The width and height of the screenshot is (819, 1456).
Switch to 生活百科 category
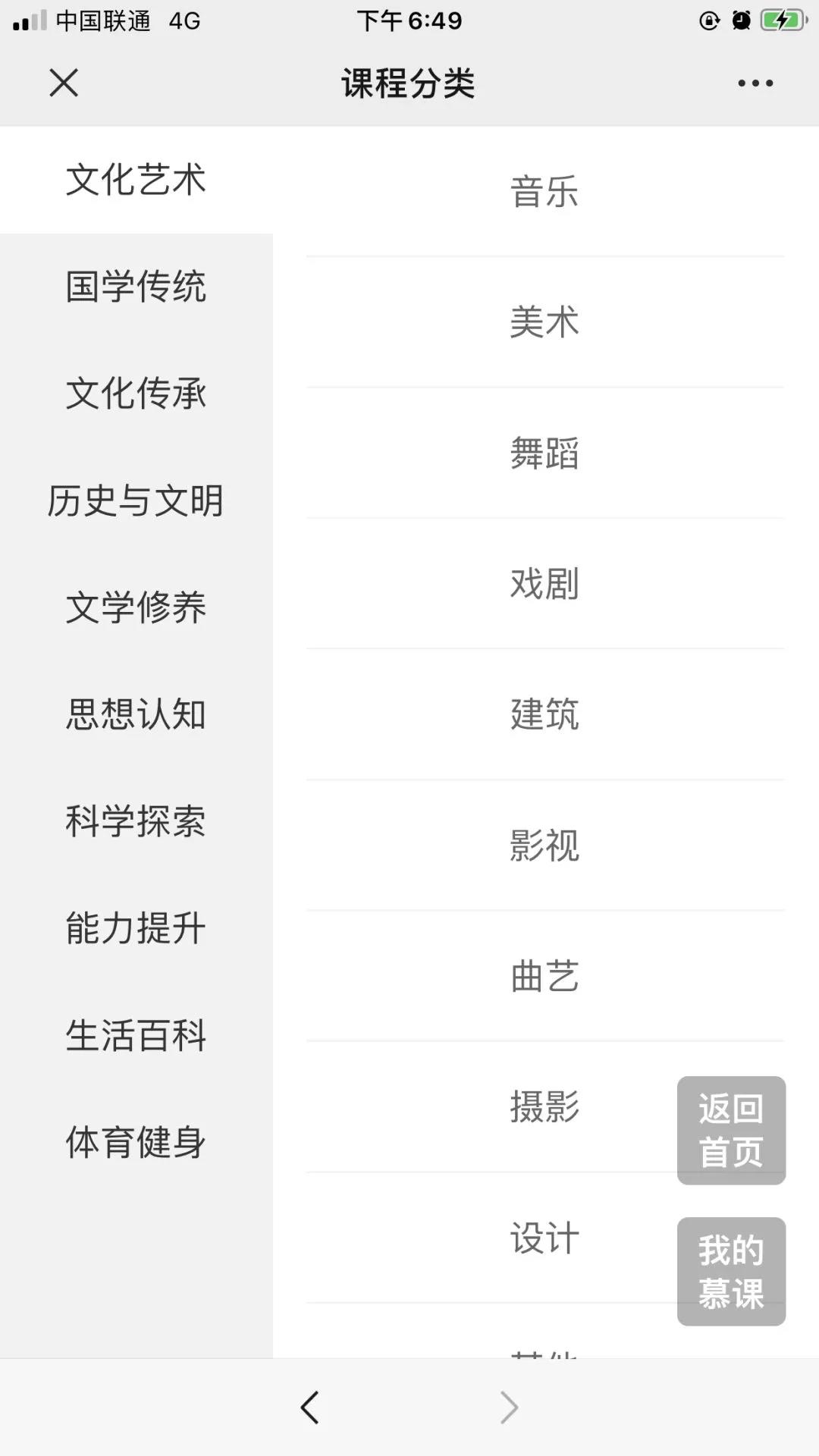[136, 1035]
